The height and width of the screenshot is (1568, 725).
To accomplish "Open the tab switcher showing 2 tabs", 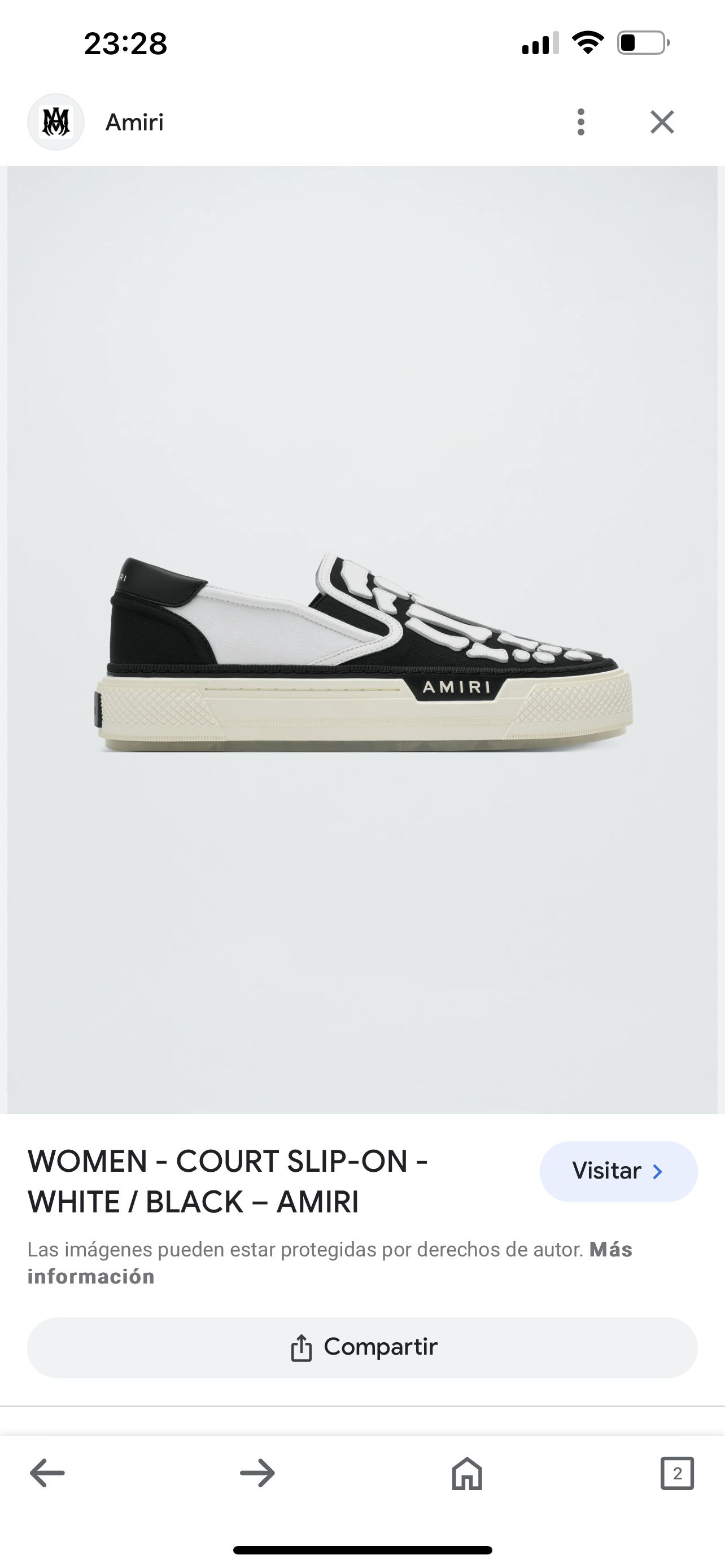I will pyautogui.click(x=677, y=1473).
